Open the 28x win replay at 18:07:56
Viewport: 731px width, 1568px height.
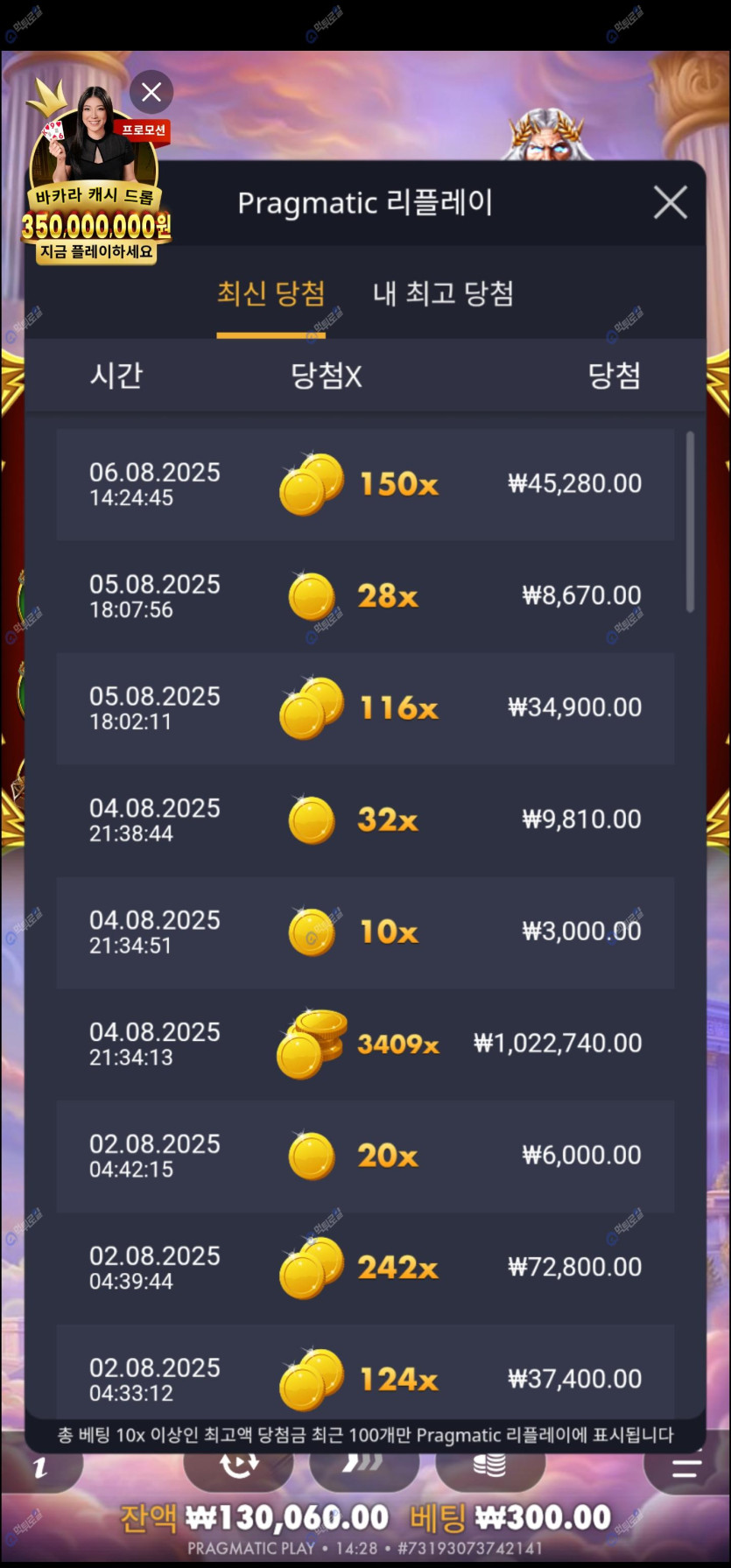click(365, 596)
